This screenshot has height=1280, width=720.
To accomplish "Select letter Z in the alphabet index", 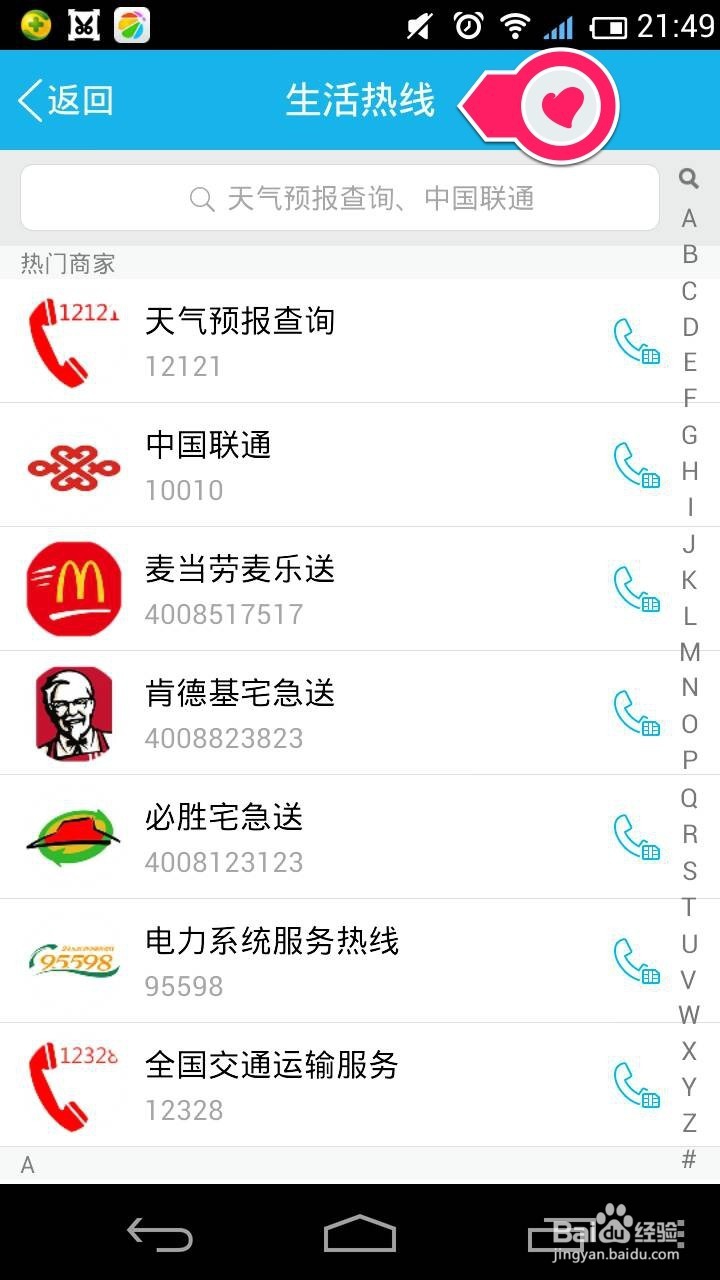I will (689, 1123).
